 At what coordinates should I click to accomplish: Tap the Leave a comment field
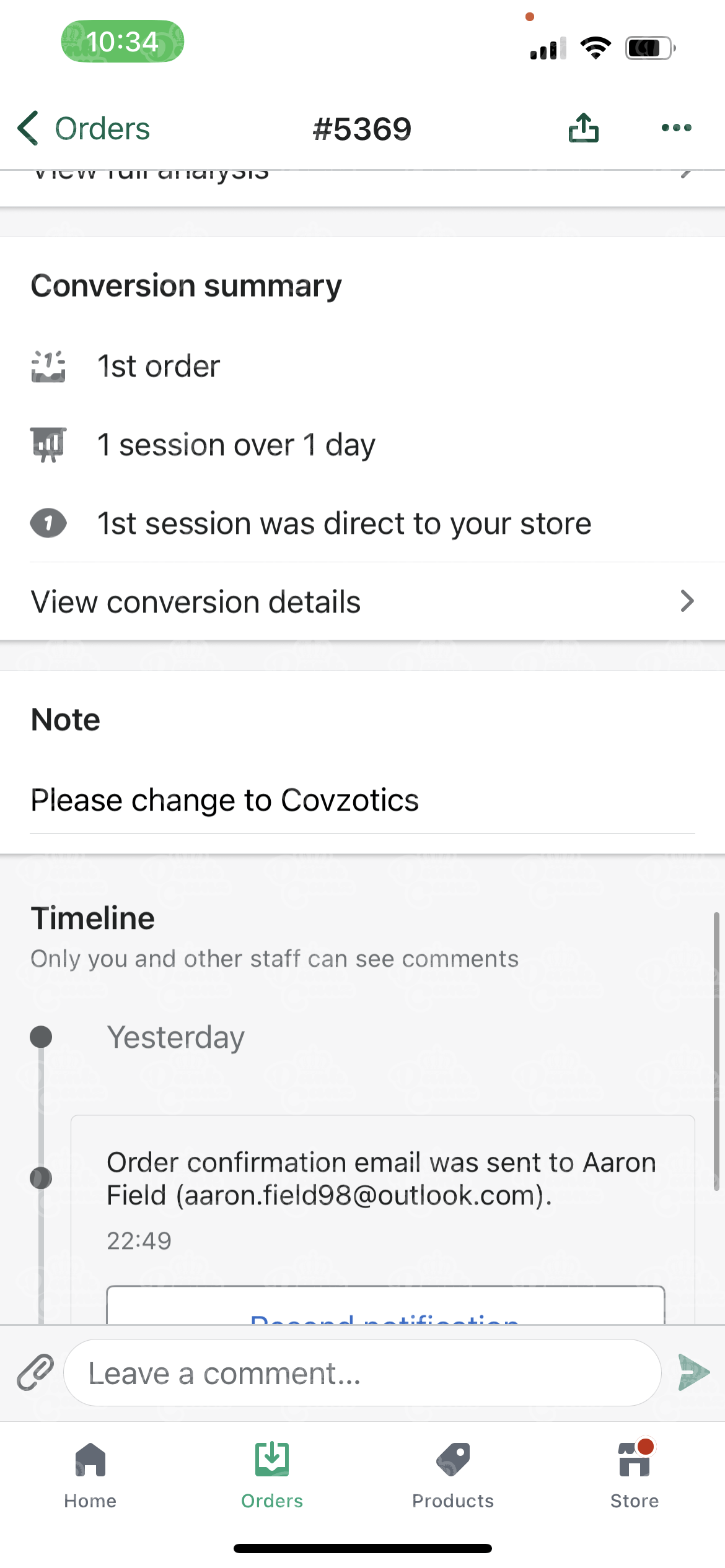pos(362,1373)
